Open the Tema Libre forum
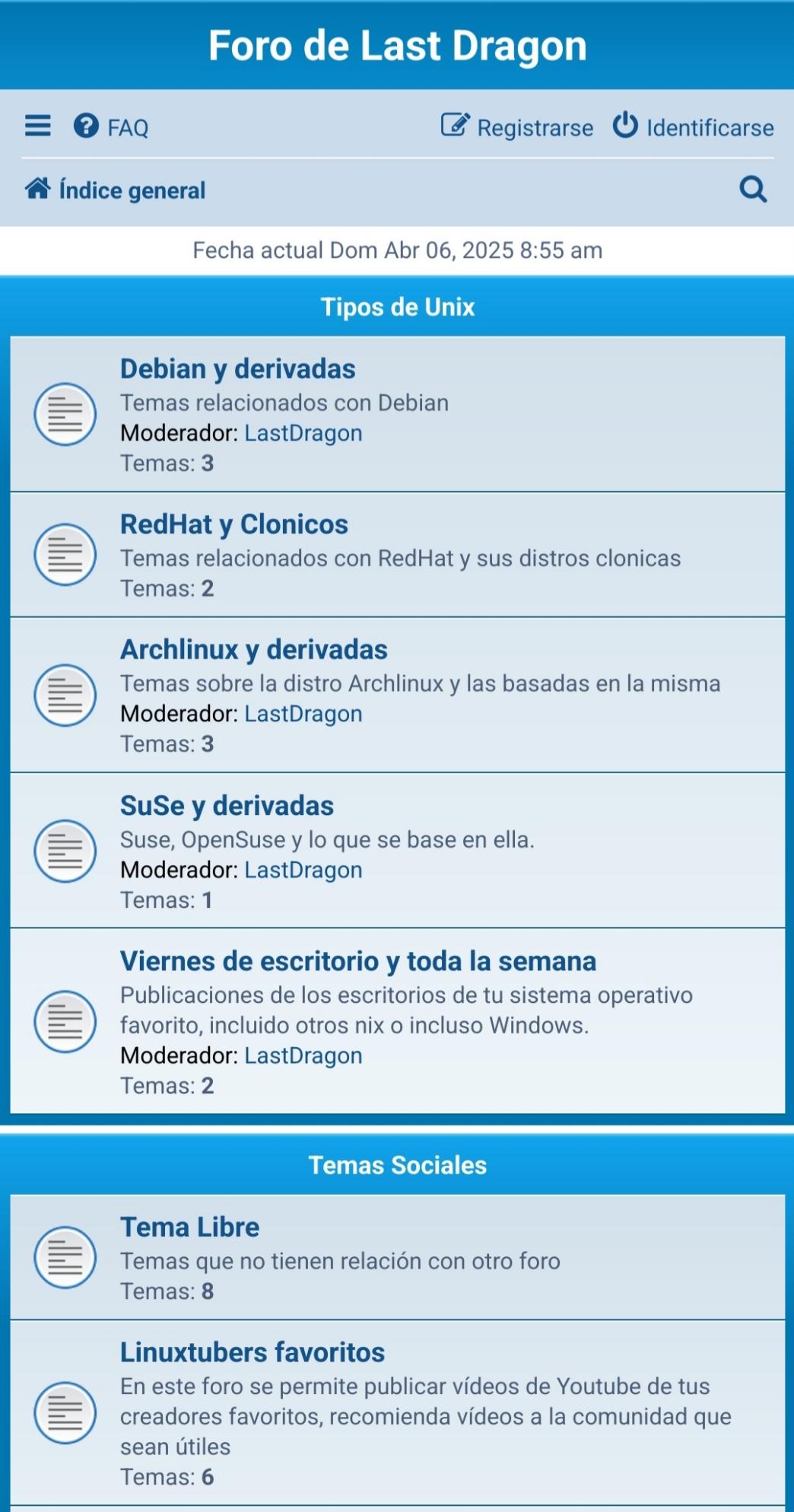 (x=190, y=1227)
